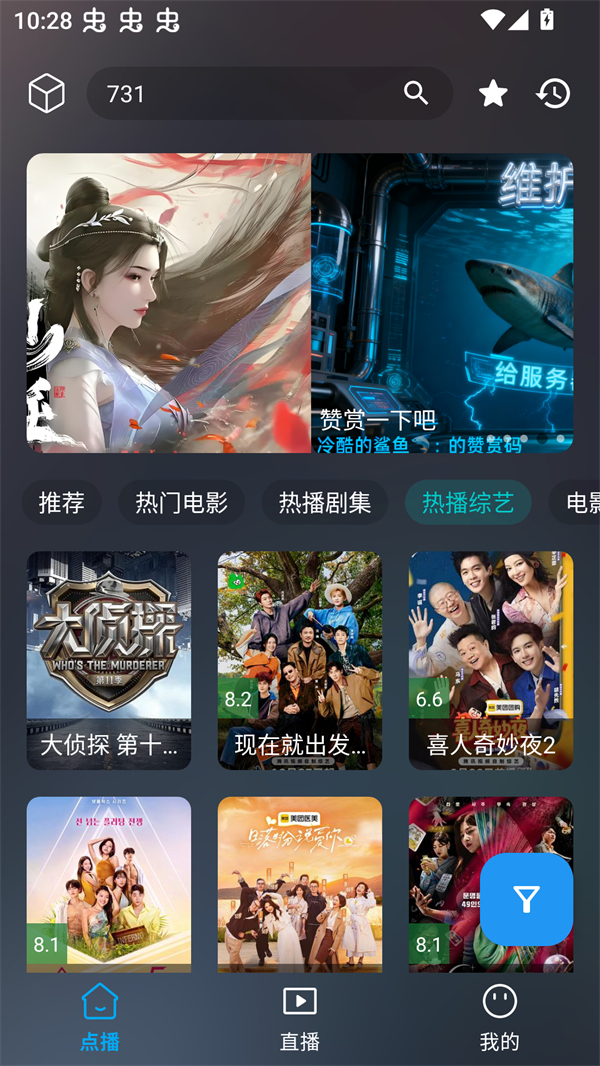Image resolution: width=600 pixels, height=1066 pixels.
Task: Open favorites with the star icon
Action: tap(493, 94)
